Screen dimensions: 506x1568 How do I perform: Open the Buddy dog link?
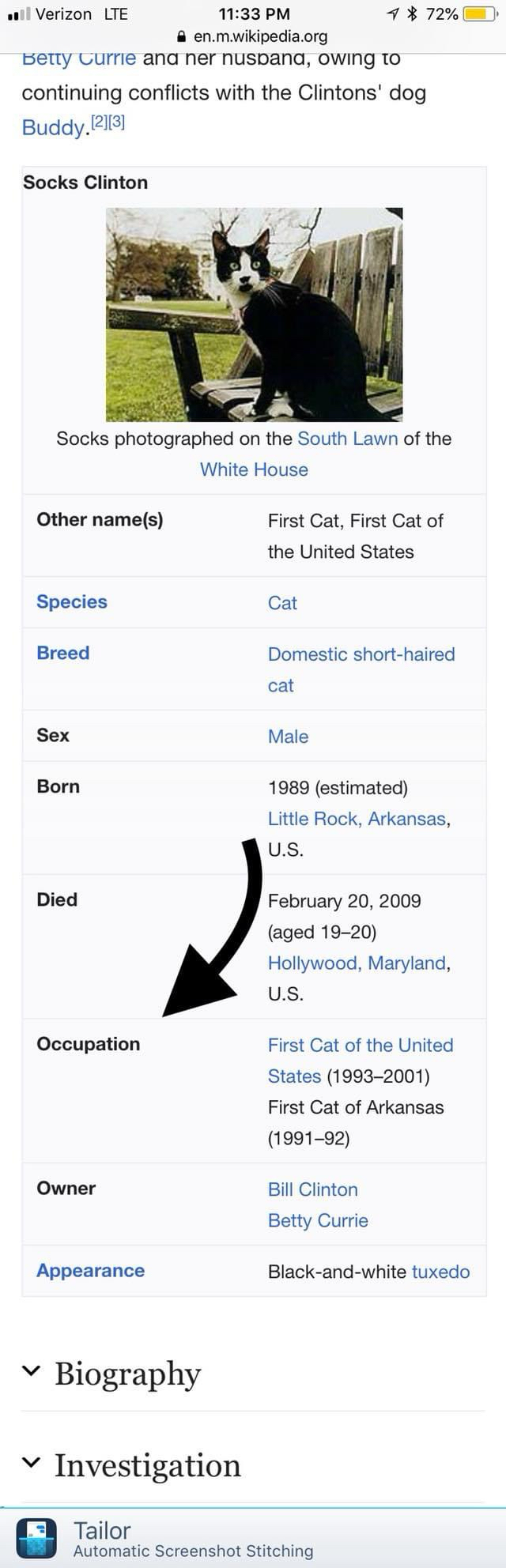51,127
